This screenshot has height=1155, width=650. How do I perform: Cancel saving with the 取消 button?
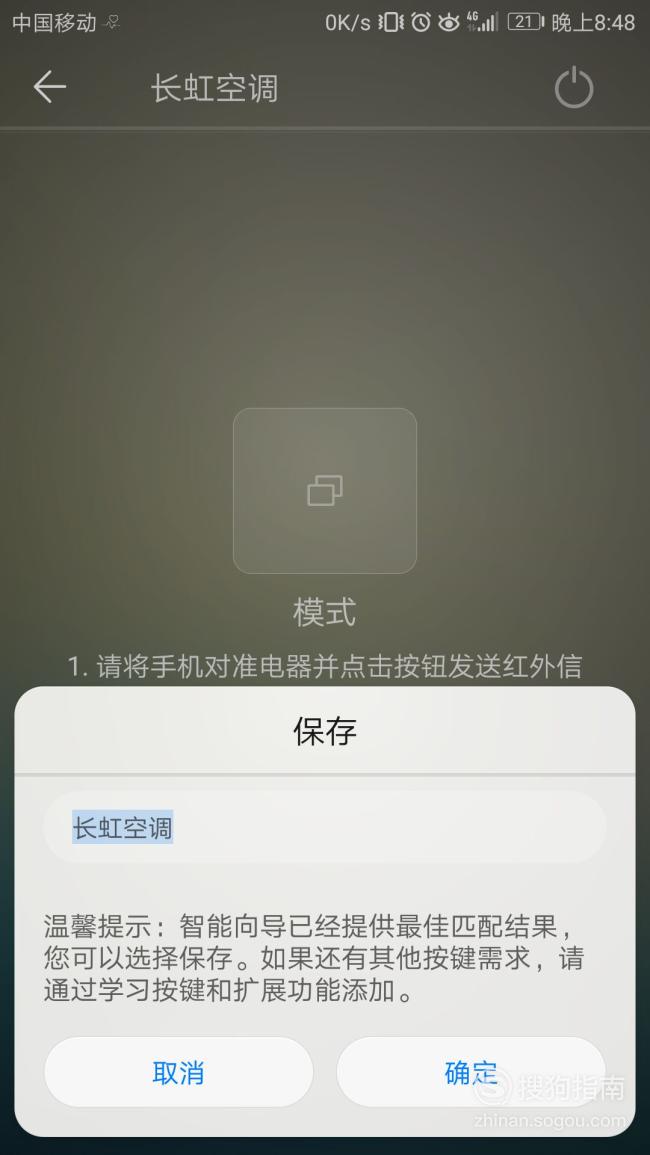178,1072
